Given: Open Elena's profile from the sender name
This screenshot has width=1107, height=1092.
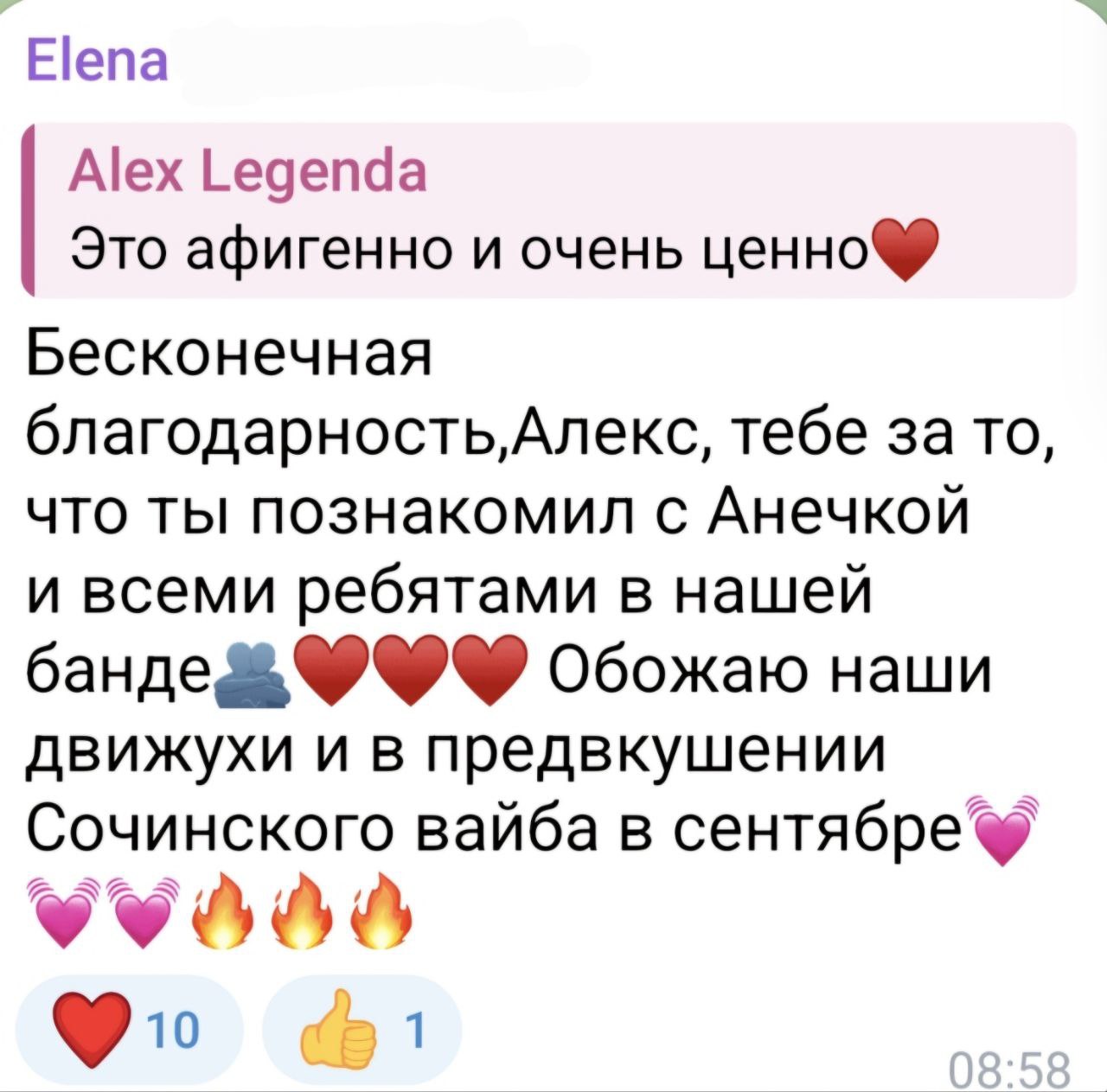Looking at the screenshot, I should (x=97, y=61).
